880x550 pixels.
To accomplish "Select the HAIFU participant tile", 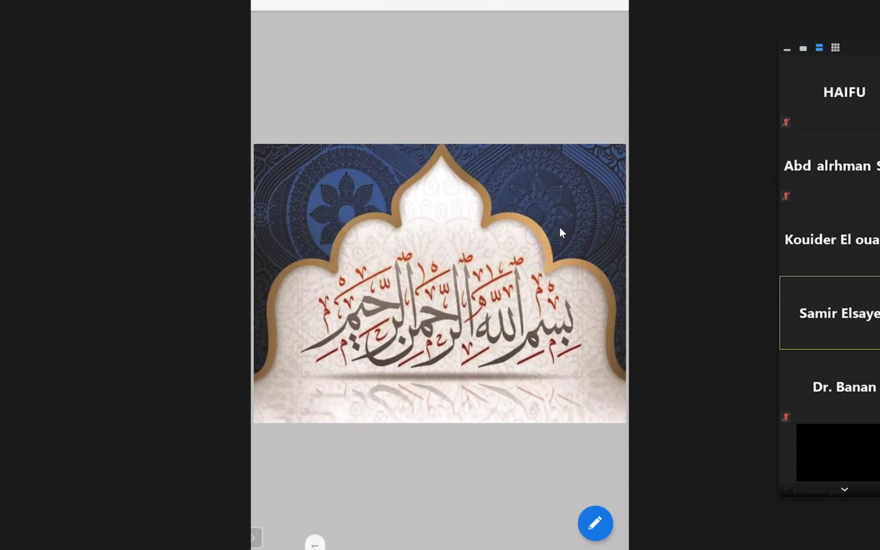I will [843, 92].
